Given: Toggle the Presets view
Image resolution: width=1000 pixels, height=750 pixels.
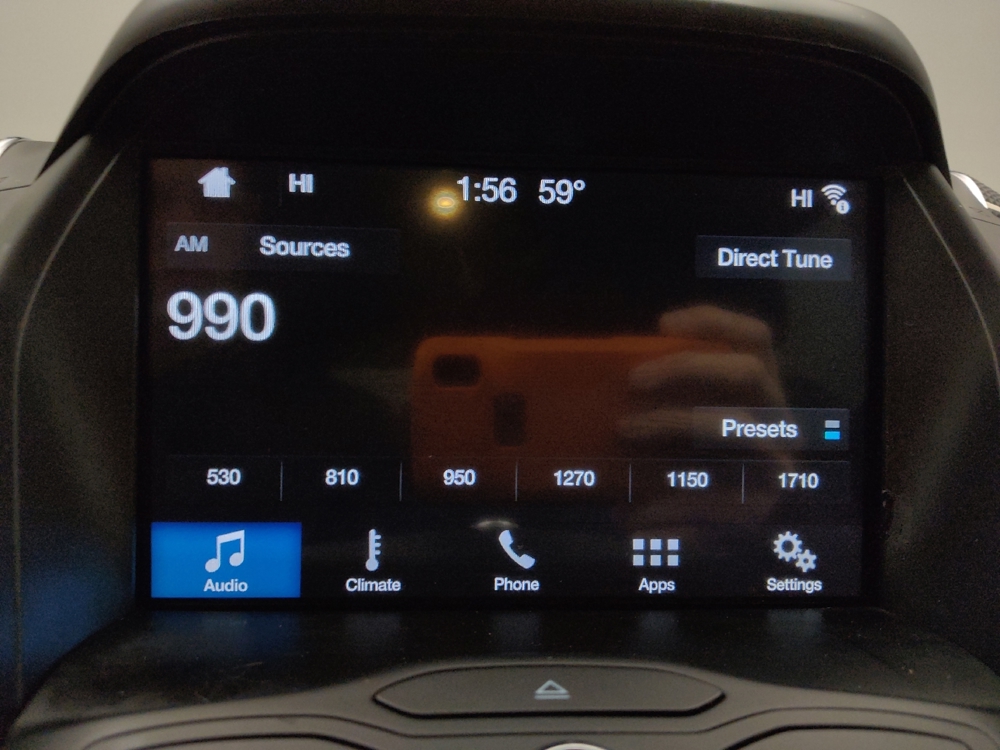Looking at the screenshot, I should point(772,429).
